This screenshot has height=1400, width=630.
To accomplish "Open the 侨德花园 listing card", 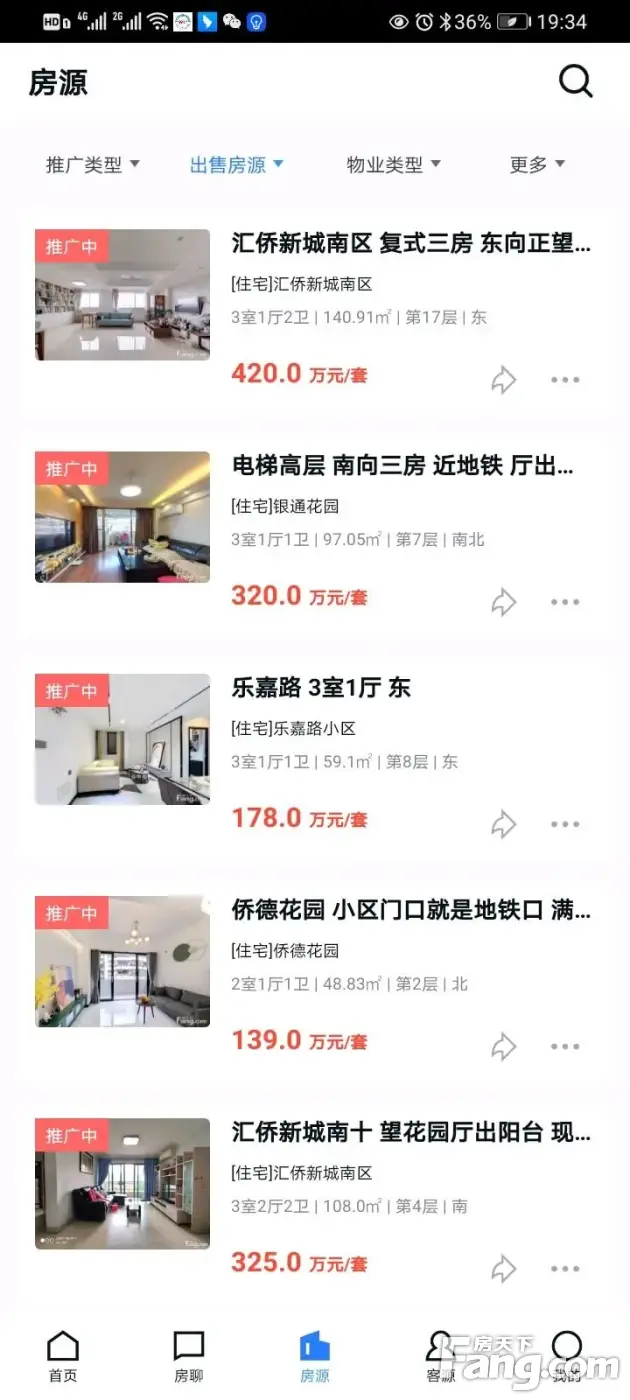I will (x=410, y=910).
